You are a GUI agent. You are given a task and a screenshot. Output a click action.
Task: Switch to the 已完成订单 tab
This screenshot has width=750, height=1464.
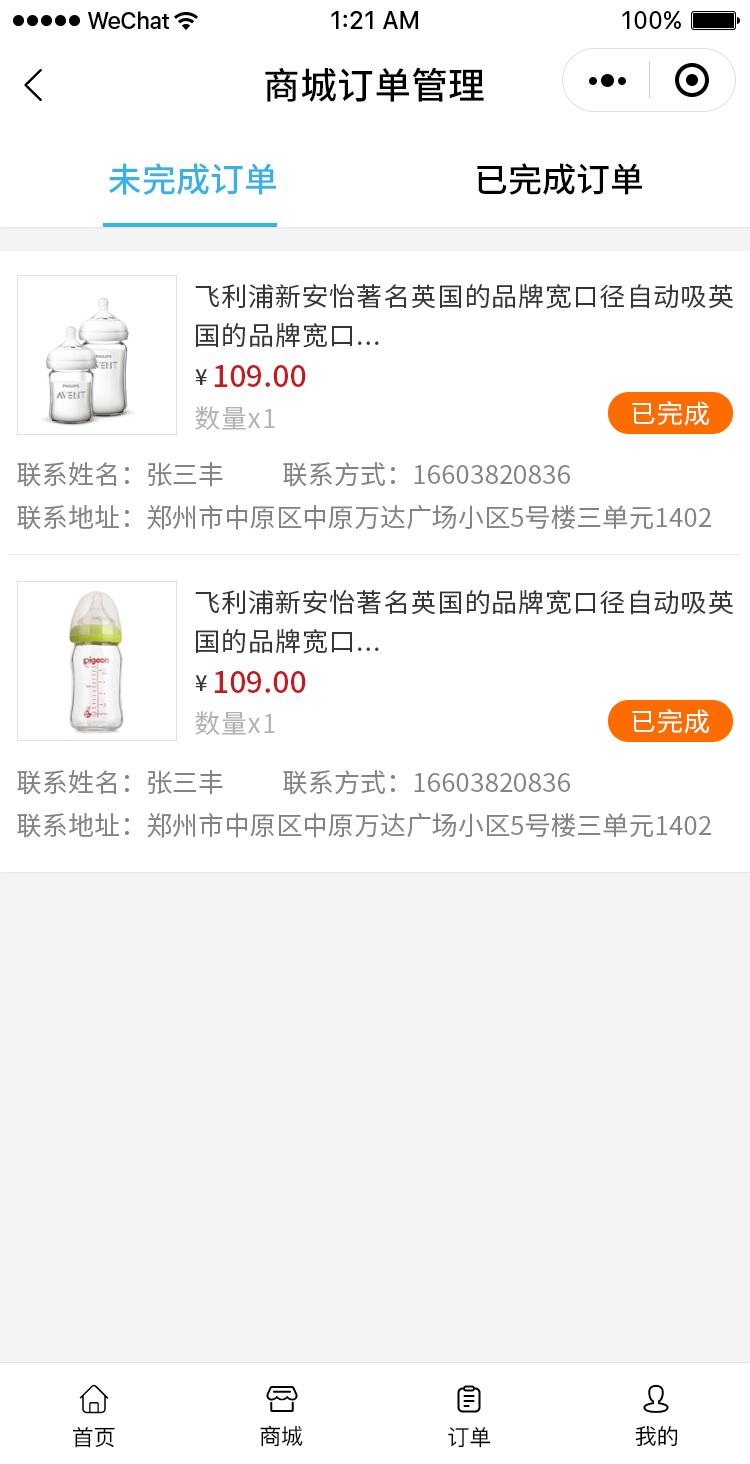coord(559,180)
